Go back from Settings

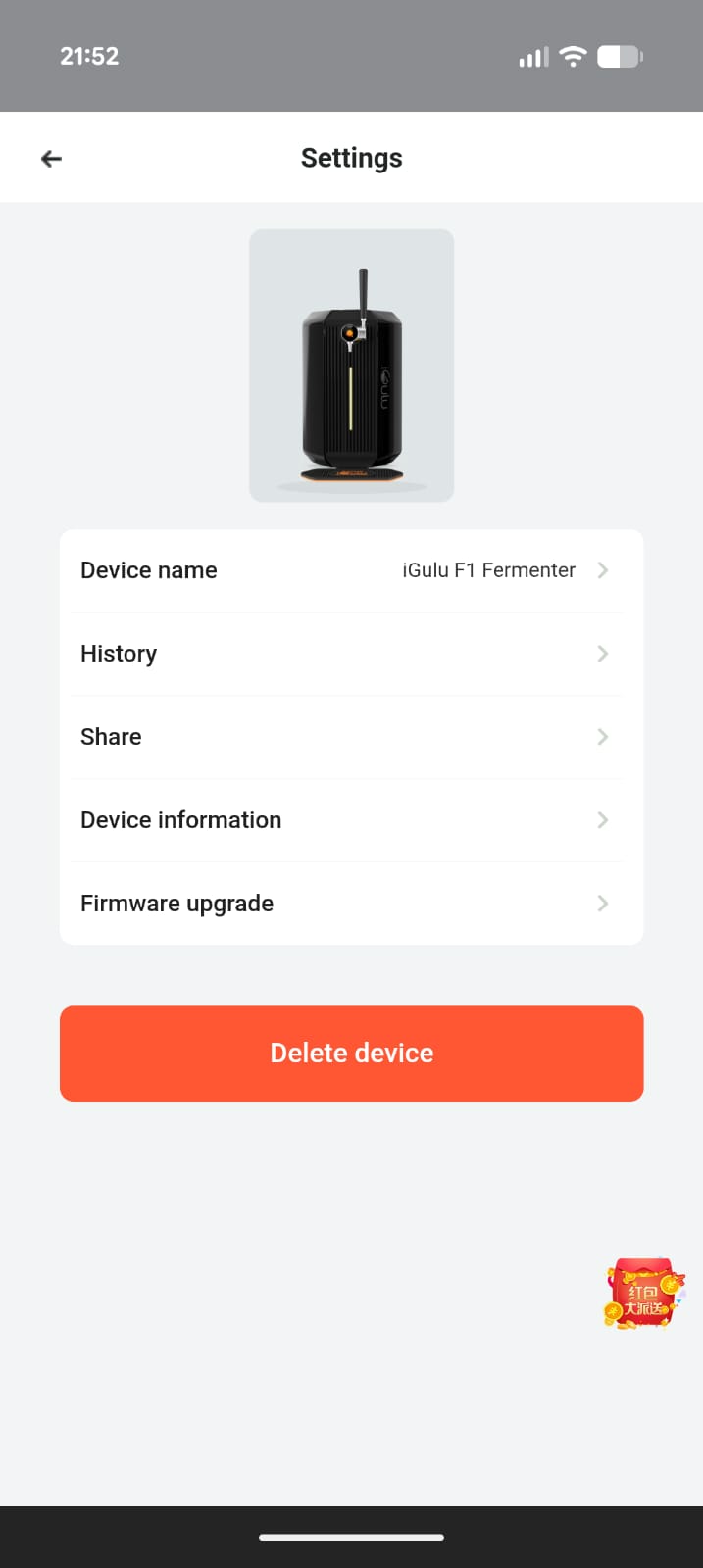tap(51, 159)
